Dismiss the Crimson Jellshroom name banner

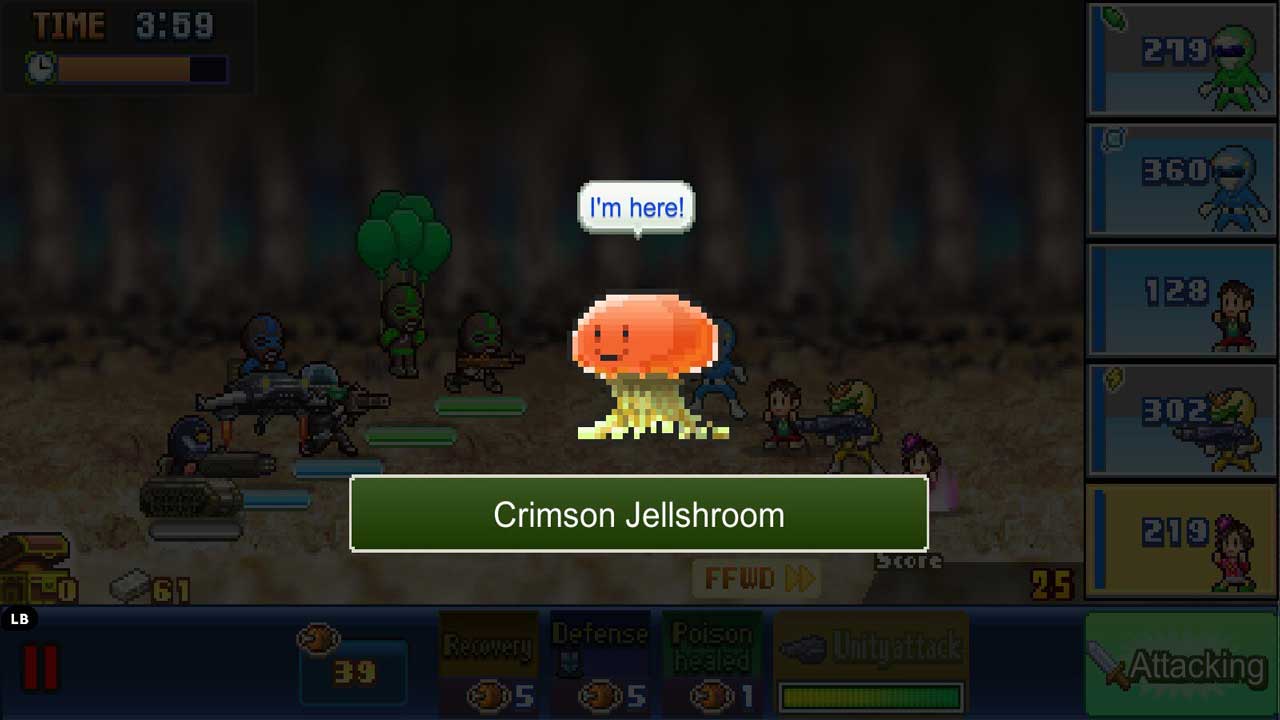639,514
